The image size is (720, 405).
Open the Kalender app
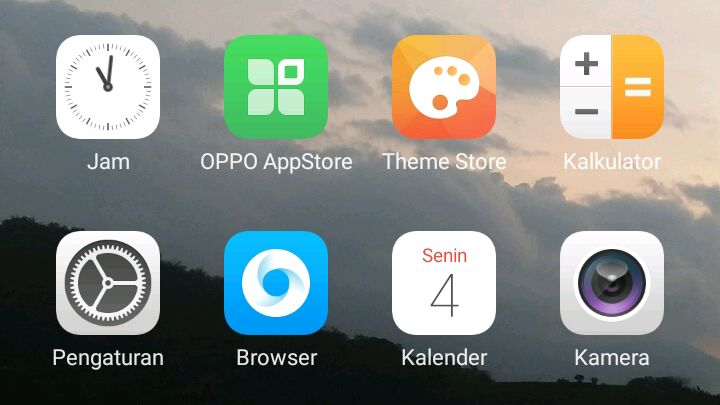(444, 283)
